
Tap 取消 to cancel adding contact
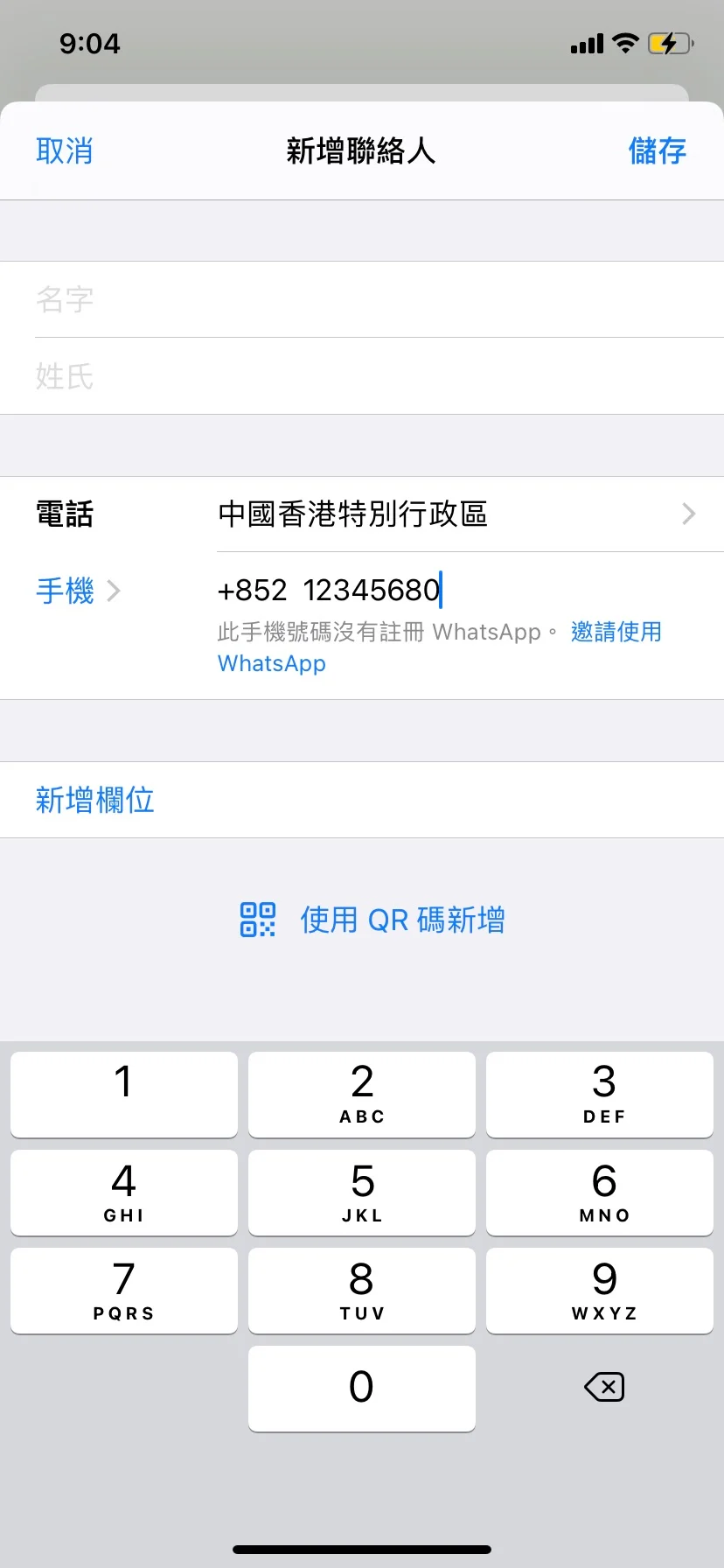(65, 150)
